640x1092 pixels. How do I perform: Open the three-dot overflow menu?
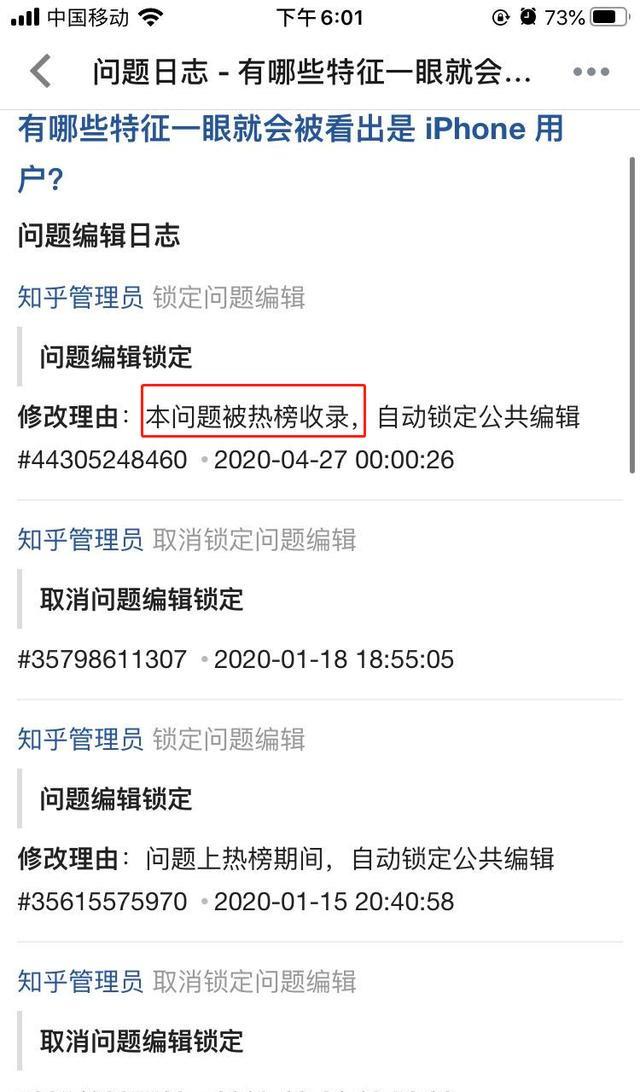[x=590, y=72]
